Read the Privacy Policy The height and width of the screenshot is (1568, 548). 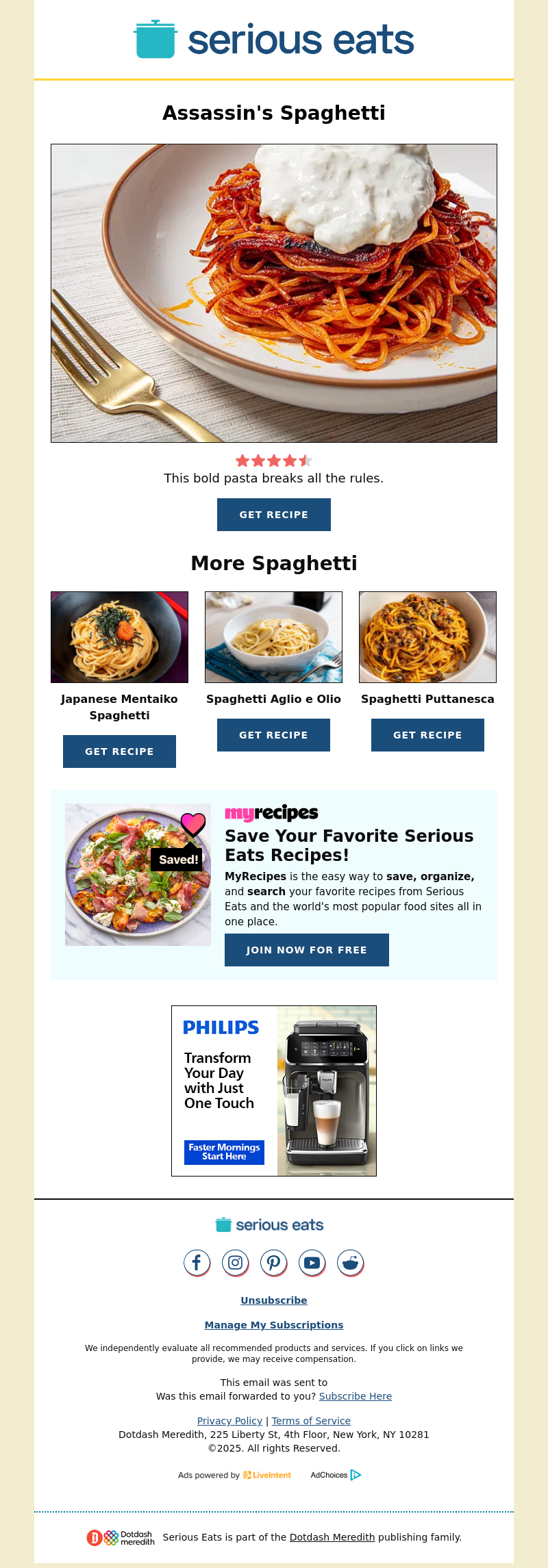(x=229, y=1421)
